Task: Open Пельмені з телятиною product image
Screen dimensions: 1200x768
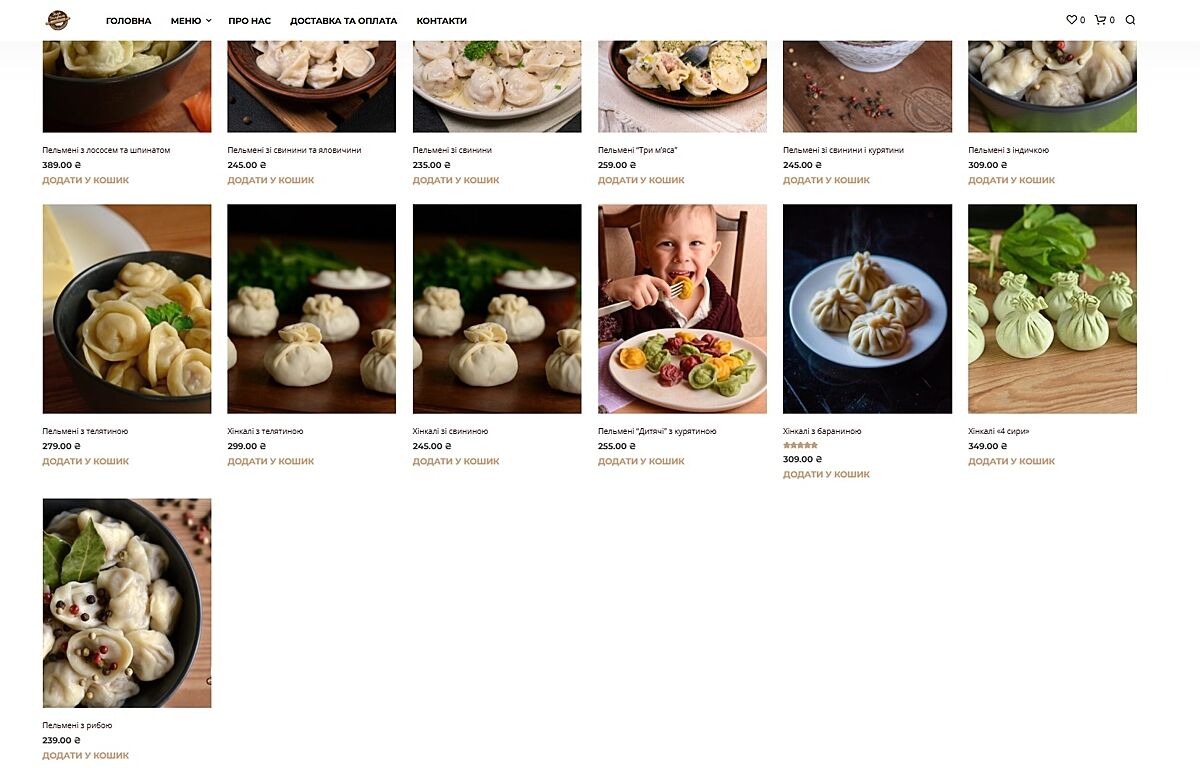Action: pos(127,309)
